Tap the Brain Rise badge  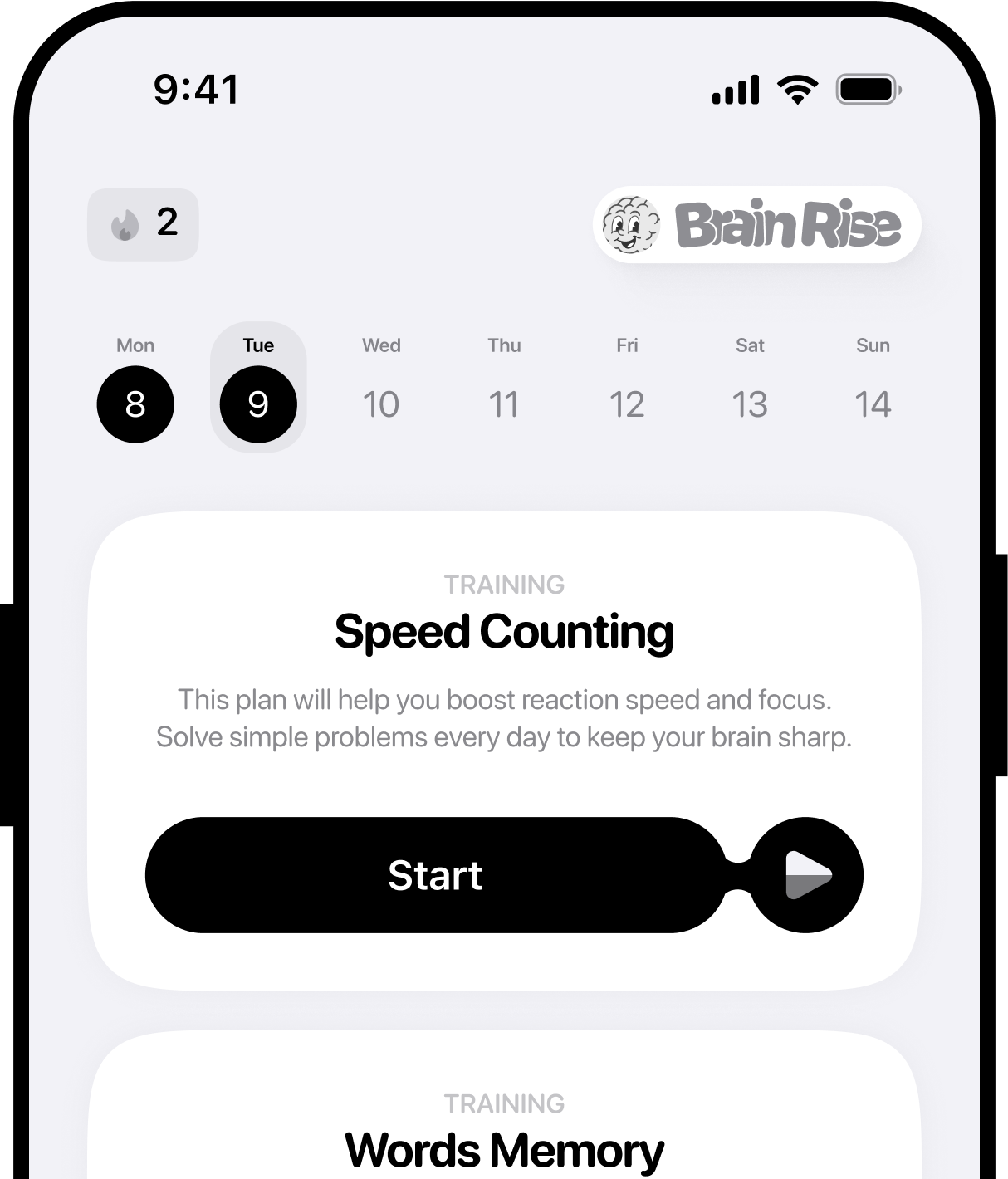[x=756, y=224]
